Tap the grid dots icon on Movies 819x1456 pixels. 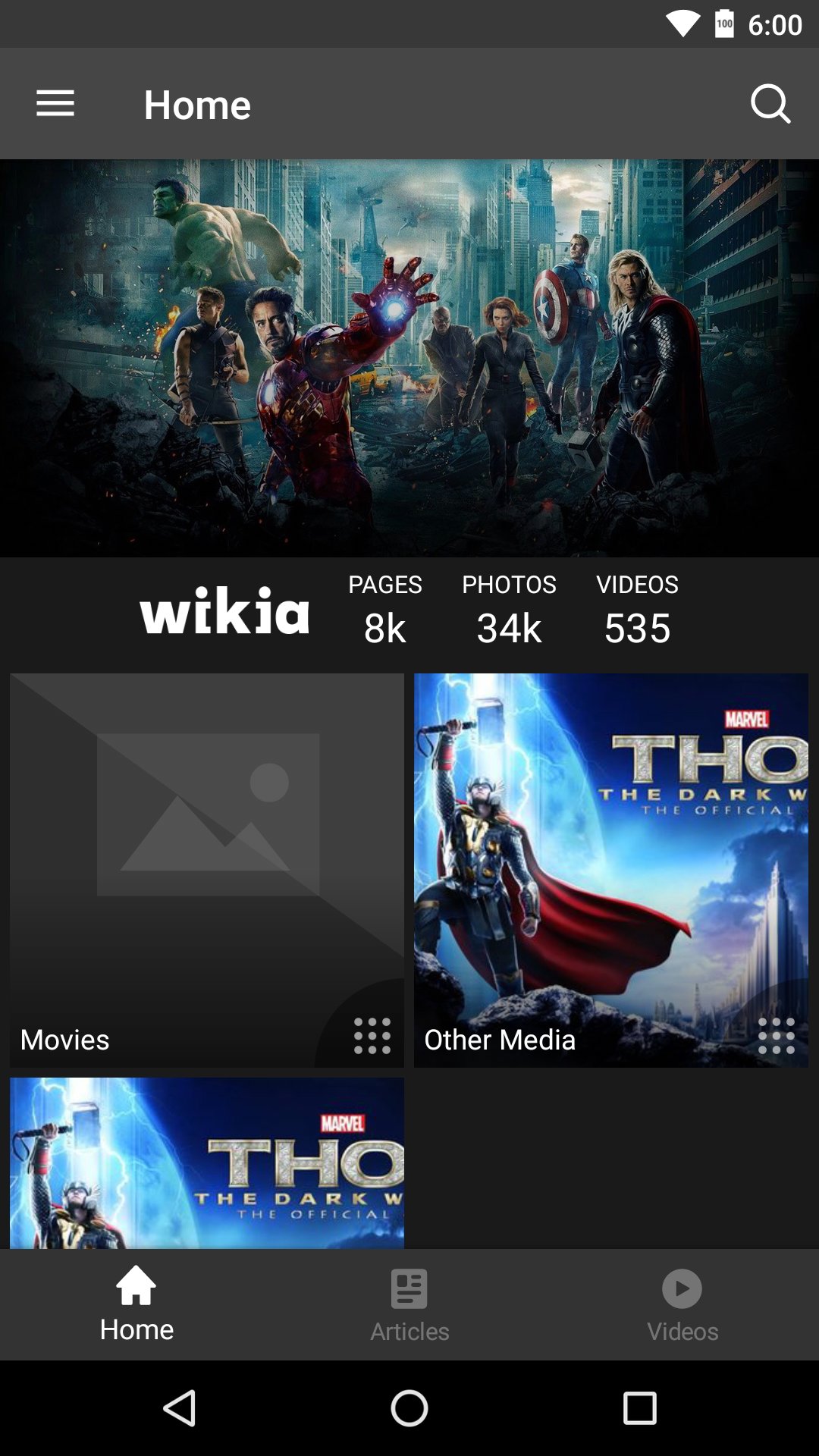pos(372,1036)
